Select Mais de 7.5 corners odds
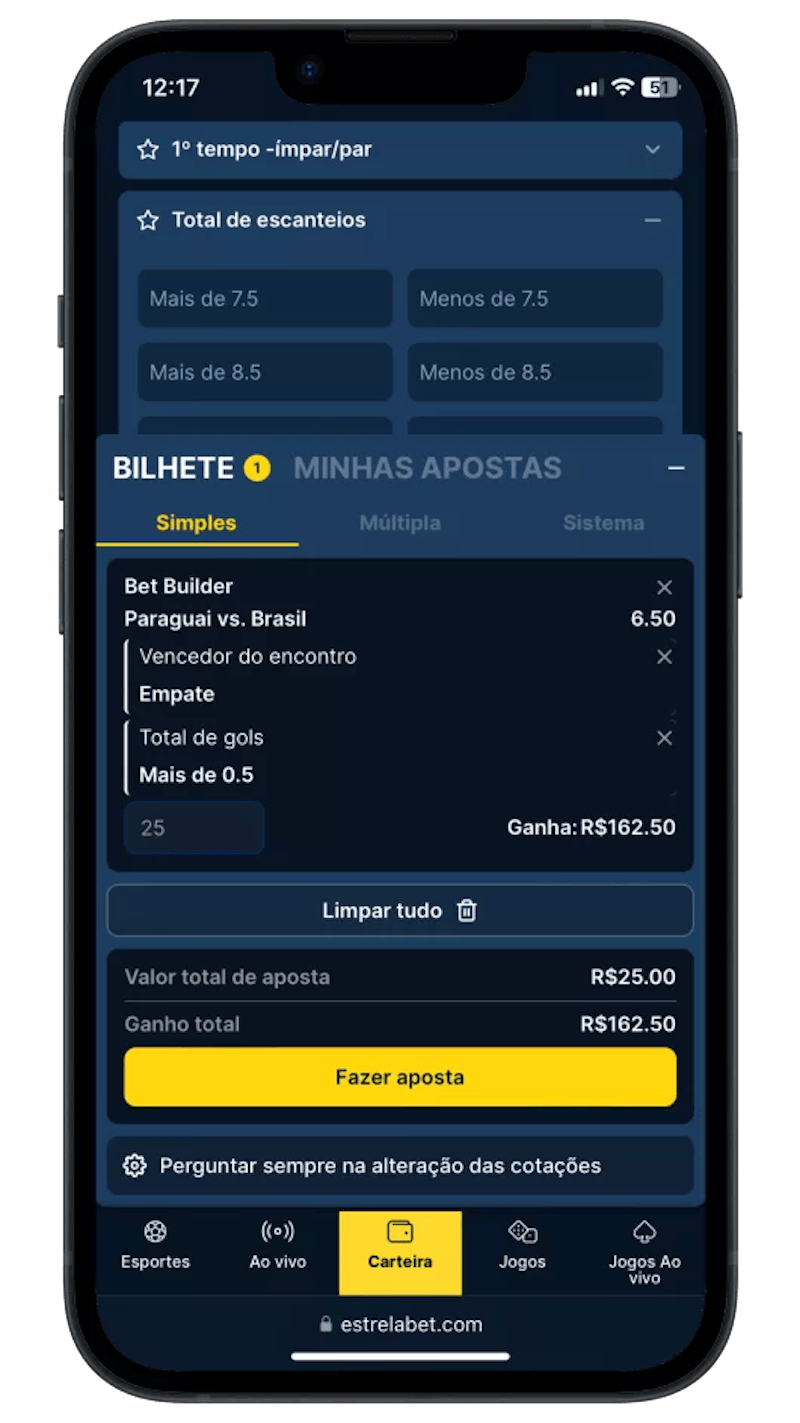This screenshot has height=1423, width=800. (264, 298)
